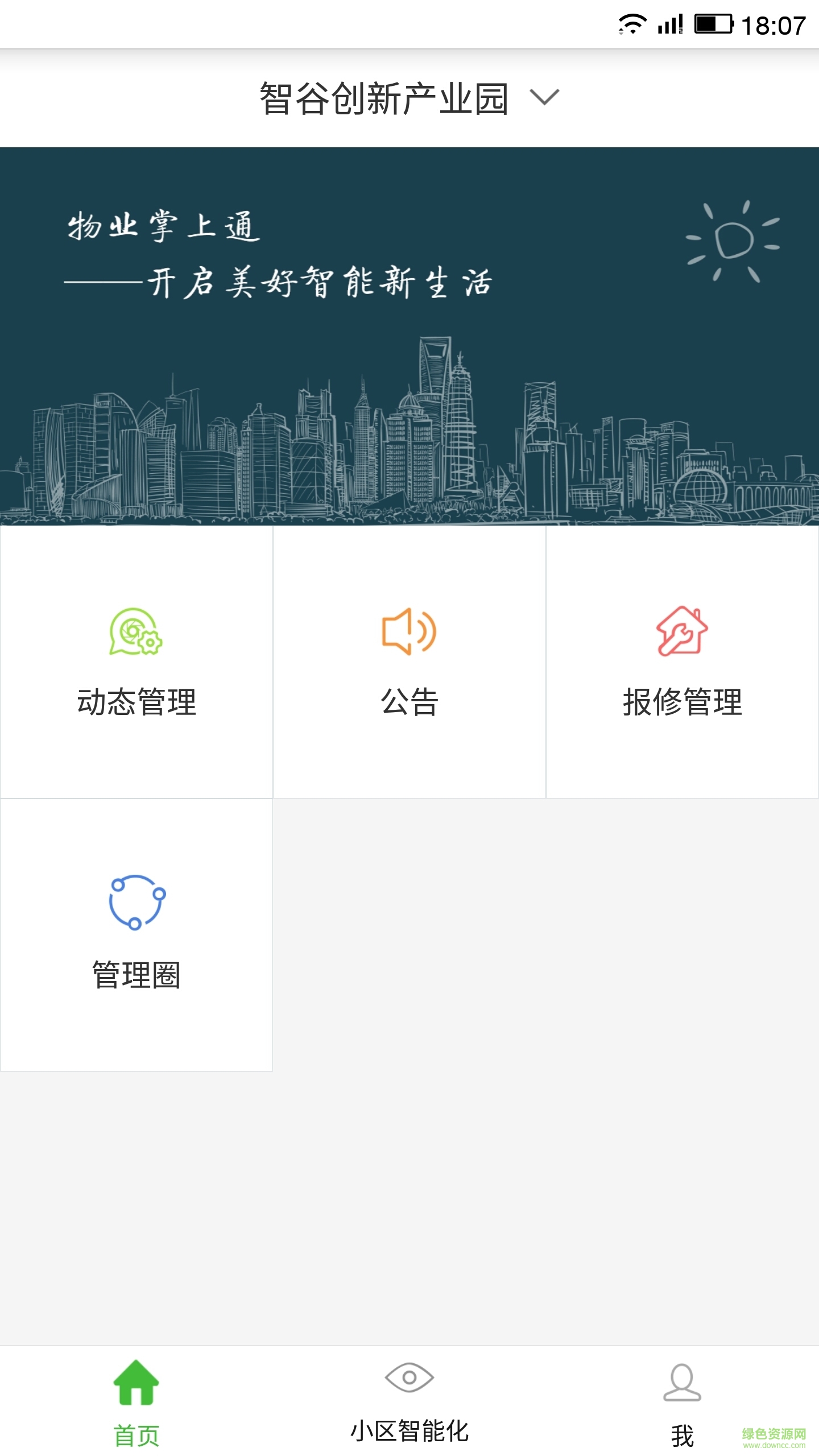
Task: Expand the 智谷创新产业园 community dropdown
Action: [x=409, y=98]
